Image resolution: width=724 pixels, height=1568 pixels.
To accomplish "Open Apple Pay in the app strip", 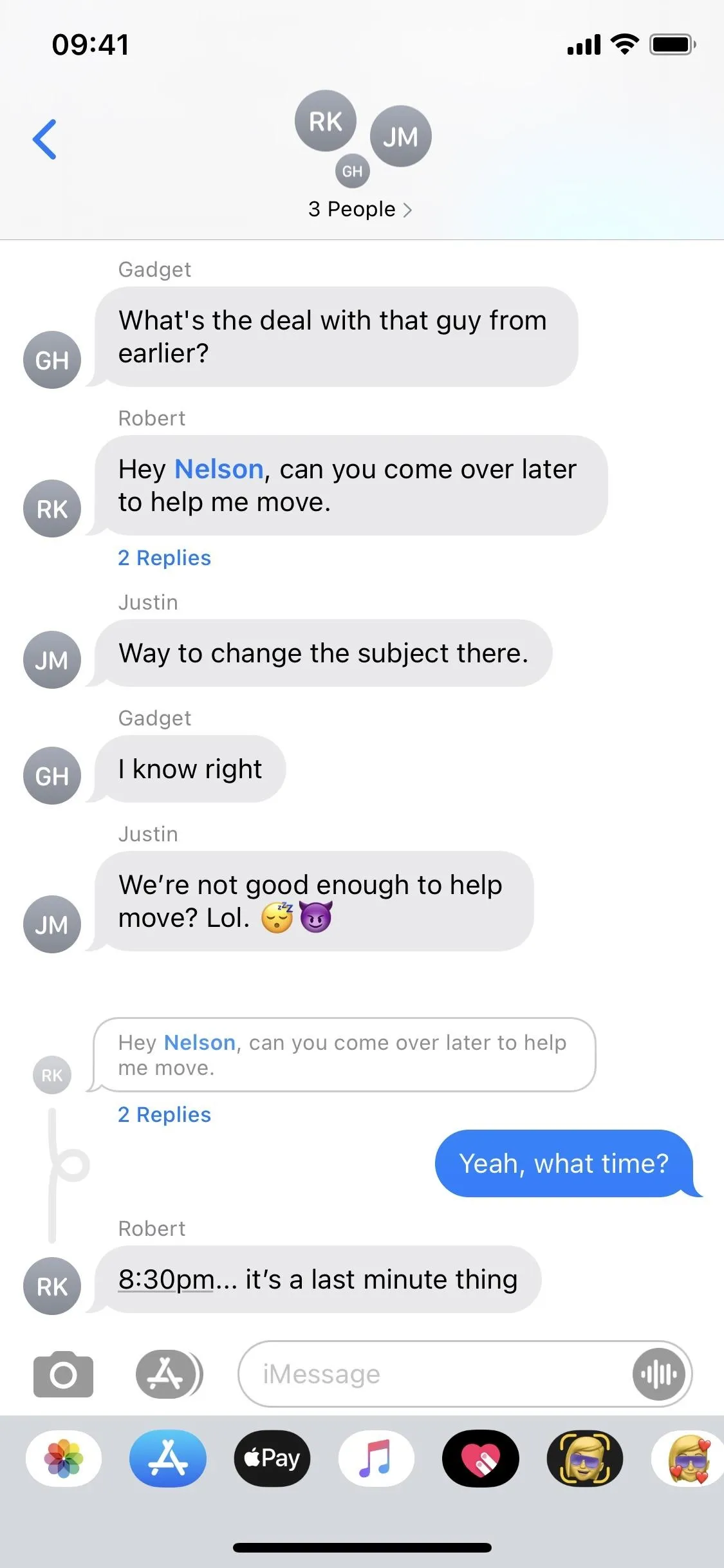I will point(272,1458).
